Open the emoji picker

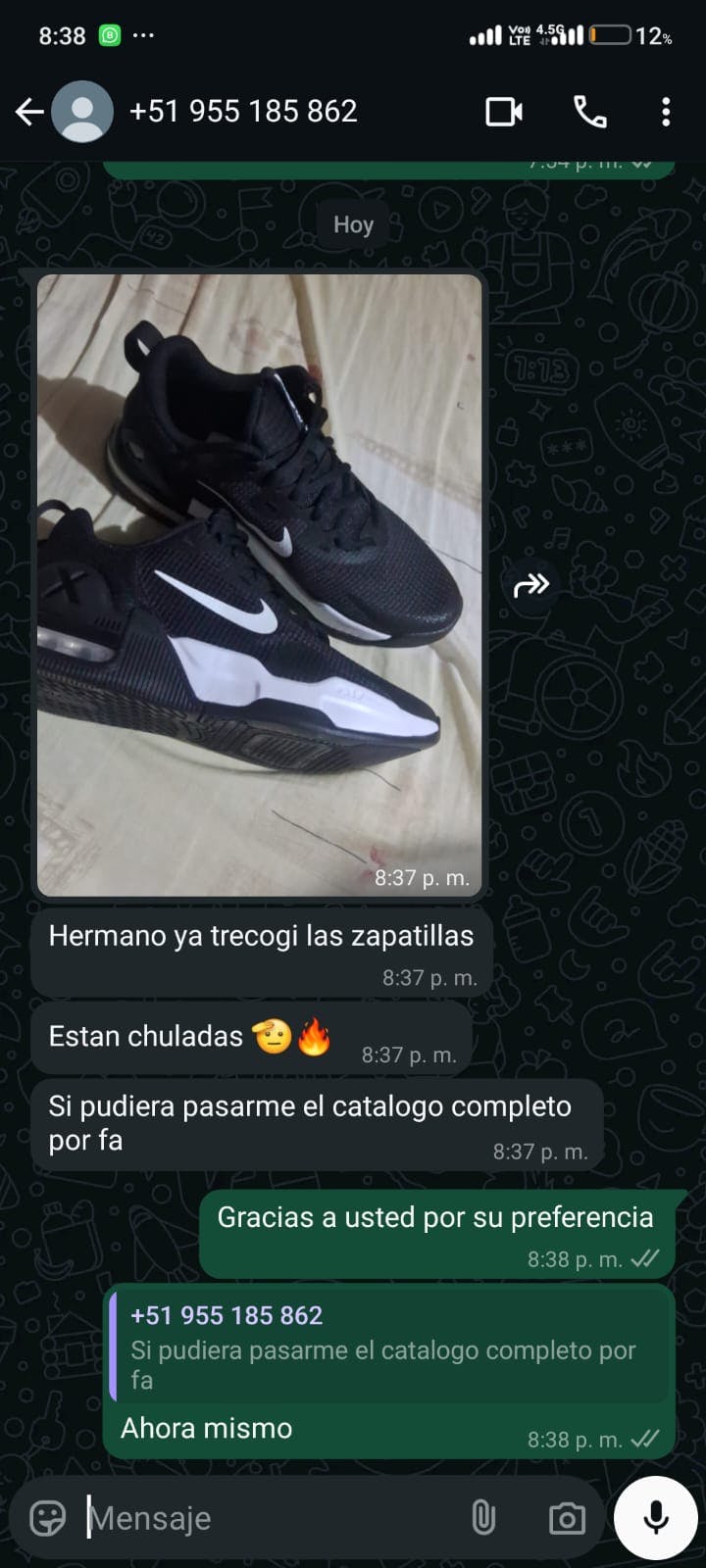48,1518
